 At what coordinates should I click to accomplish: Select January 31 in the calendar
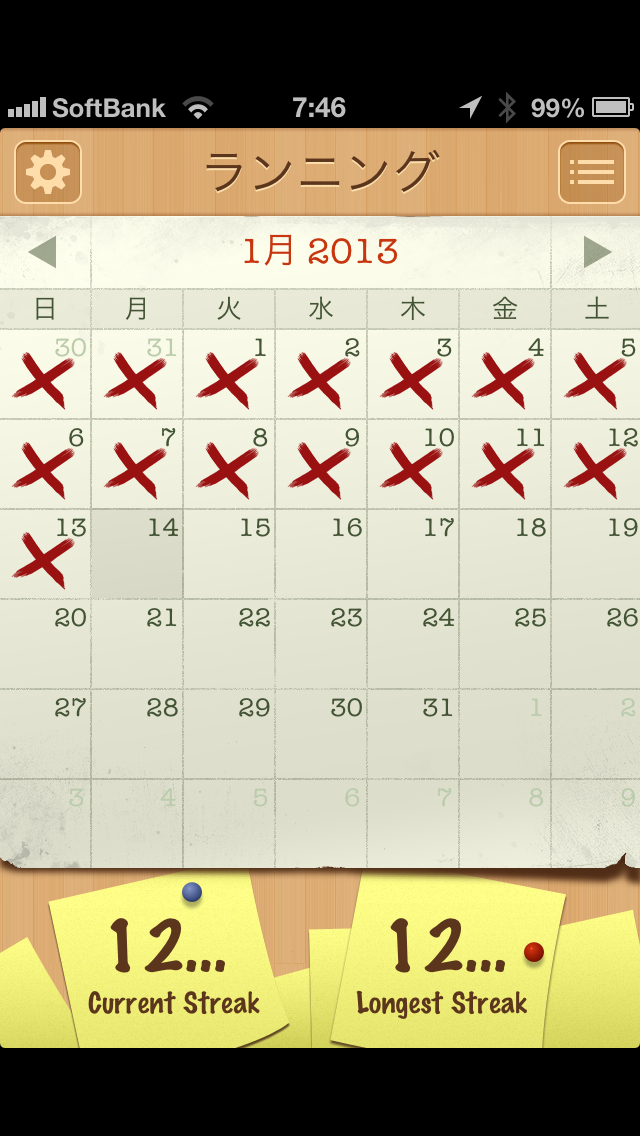[413, 733]
